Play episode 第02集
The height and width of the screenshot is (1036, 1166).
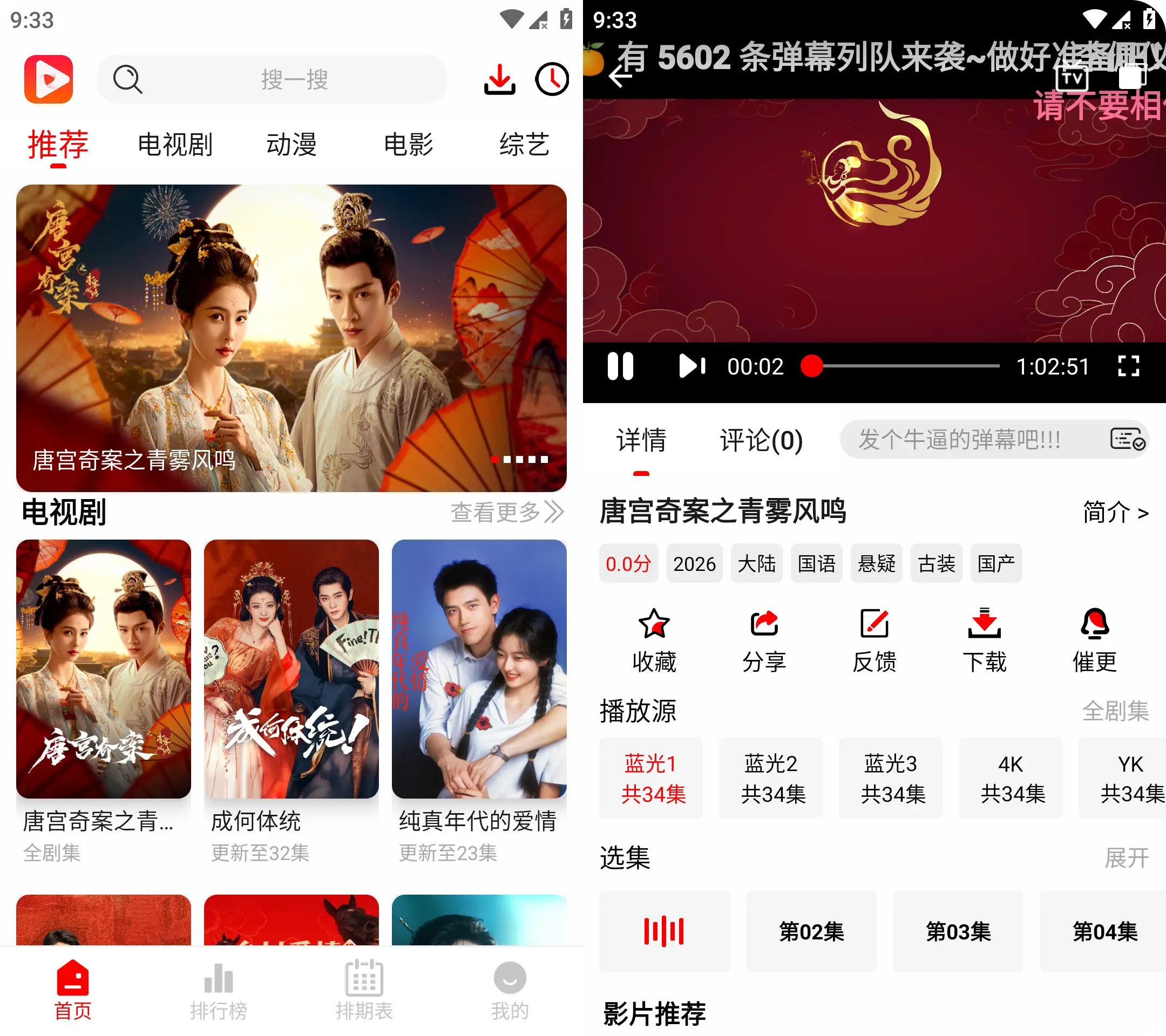tap(811, 931)
